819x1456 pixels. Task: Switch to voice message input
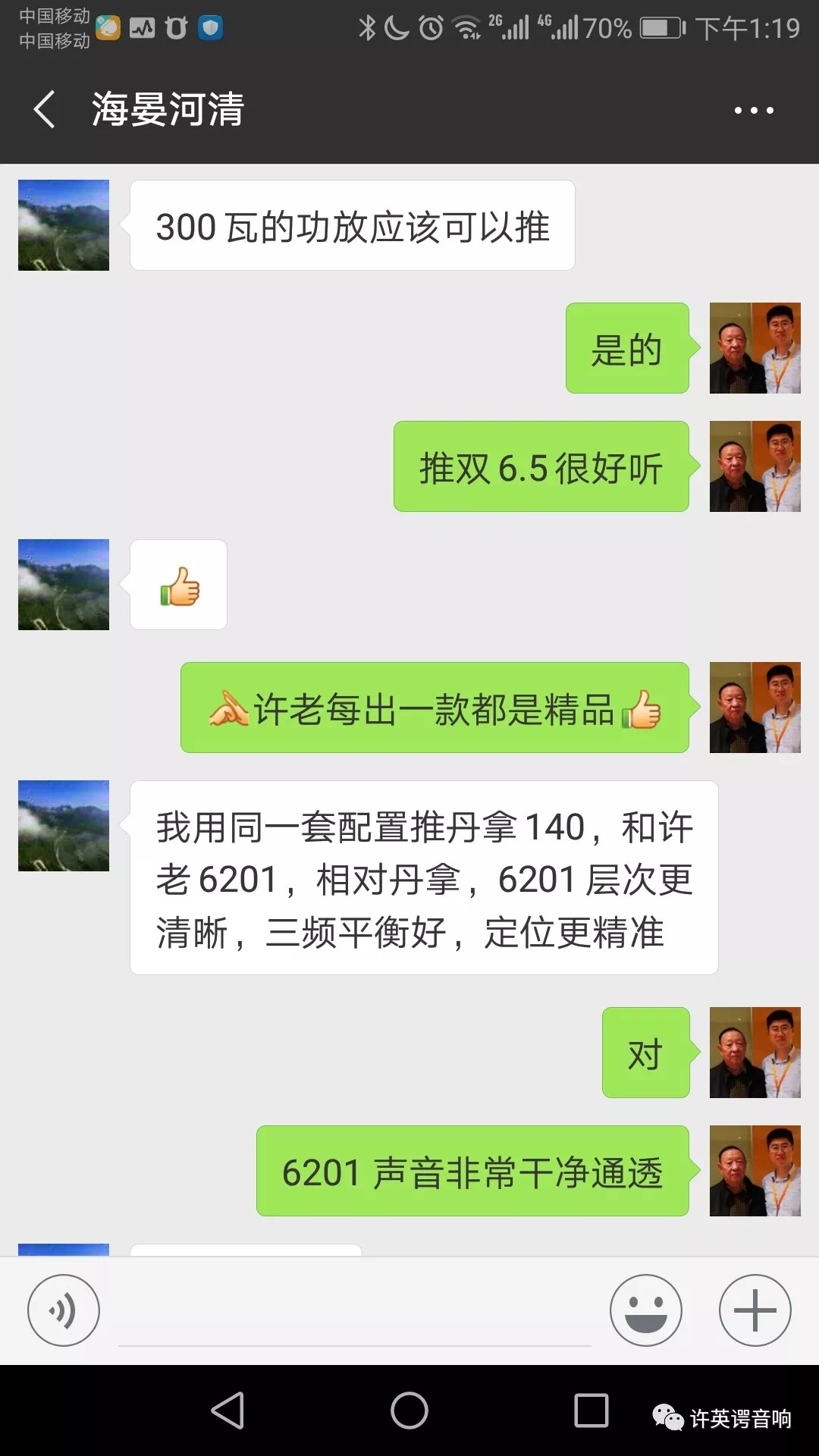pyautogui.click(x=64, y=1310)
